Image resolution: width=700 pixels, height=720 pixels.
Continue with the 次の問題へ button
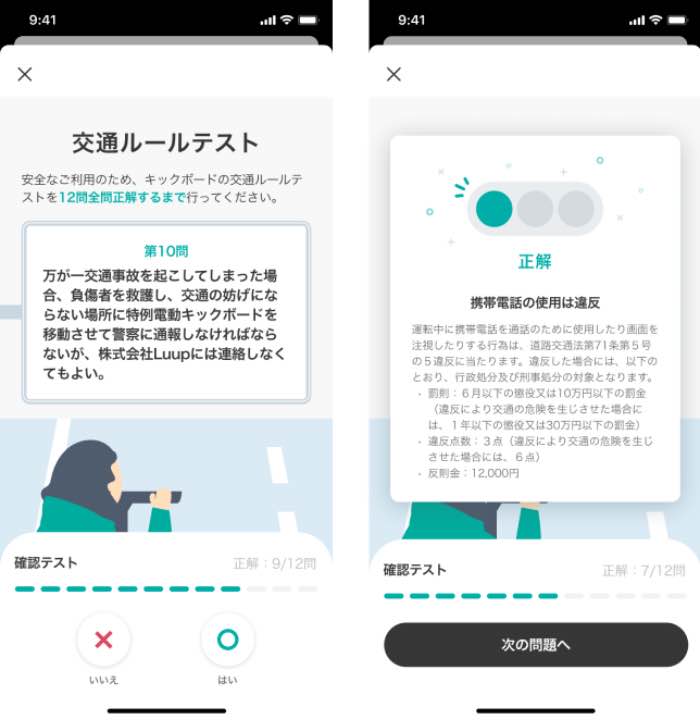point(535,645)
